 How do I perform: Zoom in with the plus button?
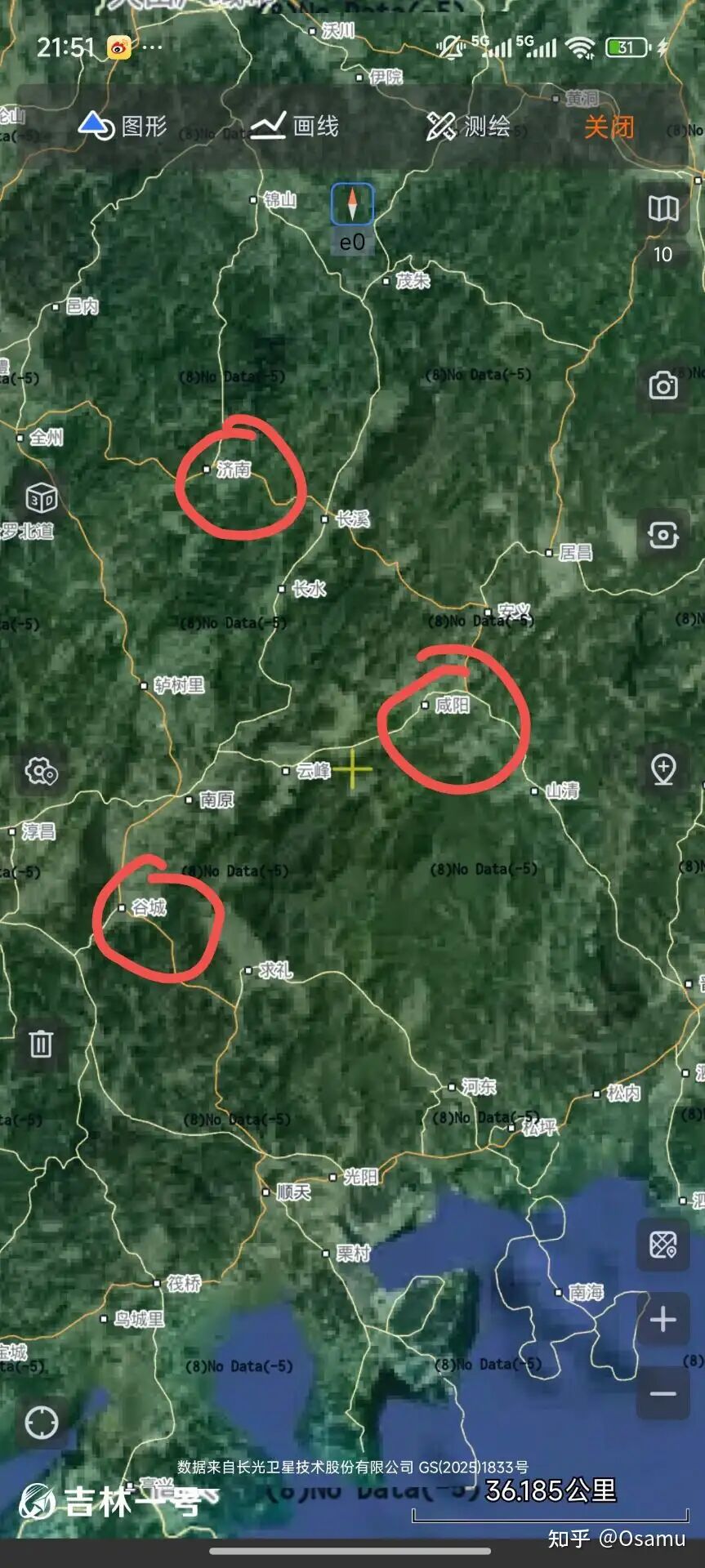click(x=663, y=1319)
